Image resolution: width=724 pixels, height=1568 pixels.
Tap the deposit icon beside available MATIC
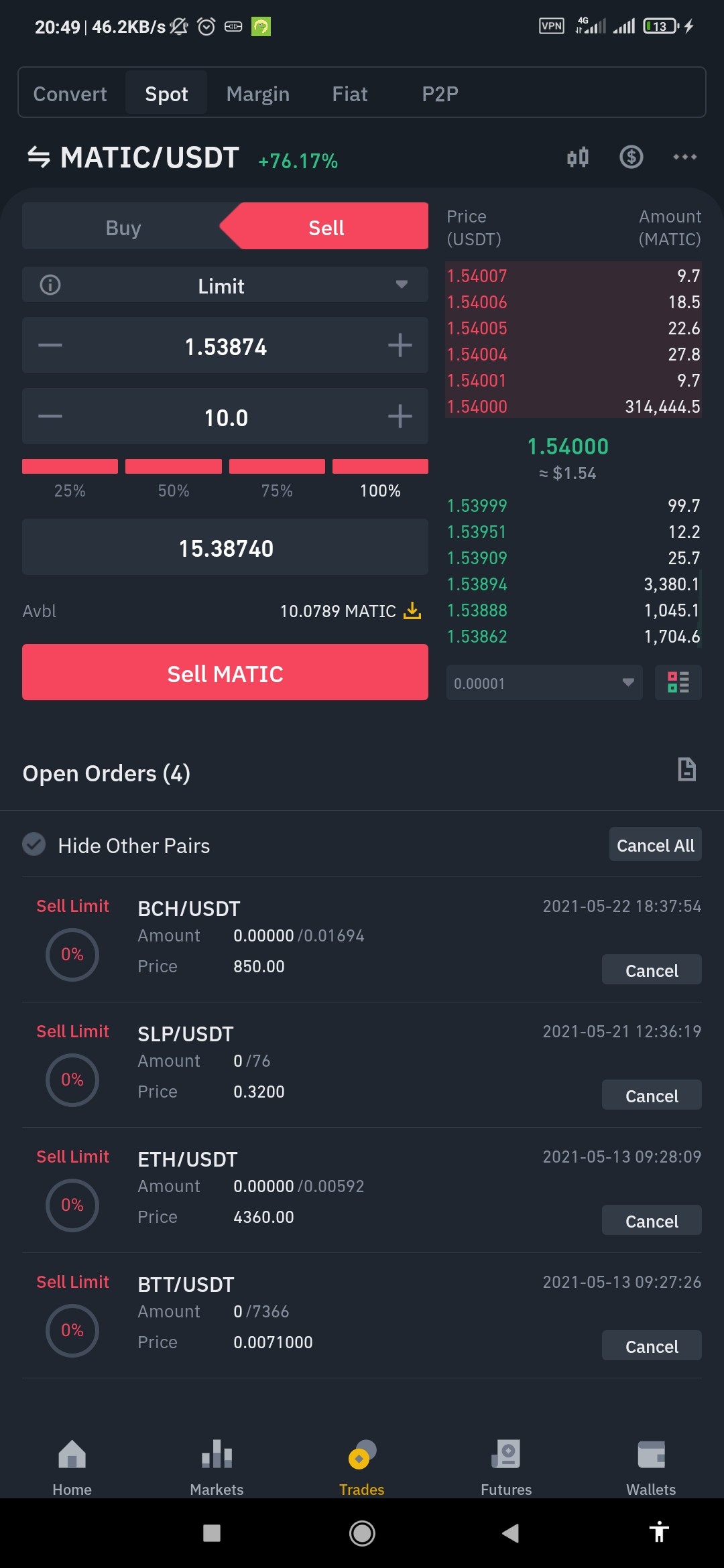point(412,610)
